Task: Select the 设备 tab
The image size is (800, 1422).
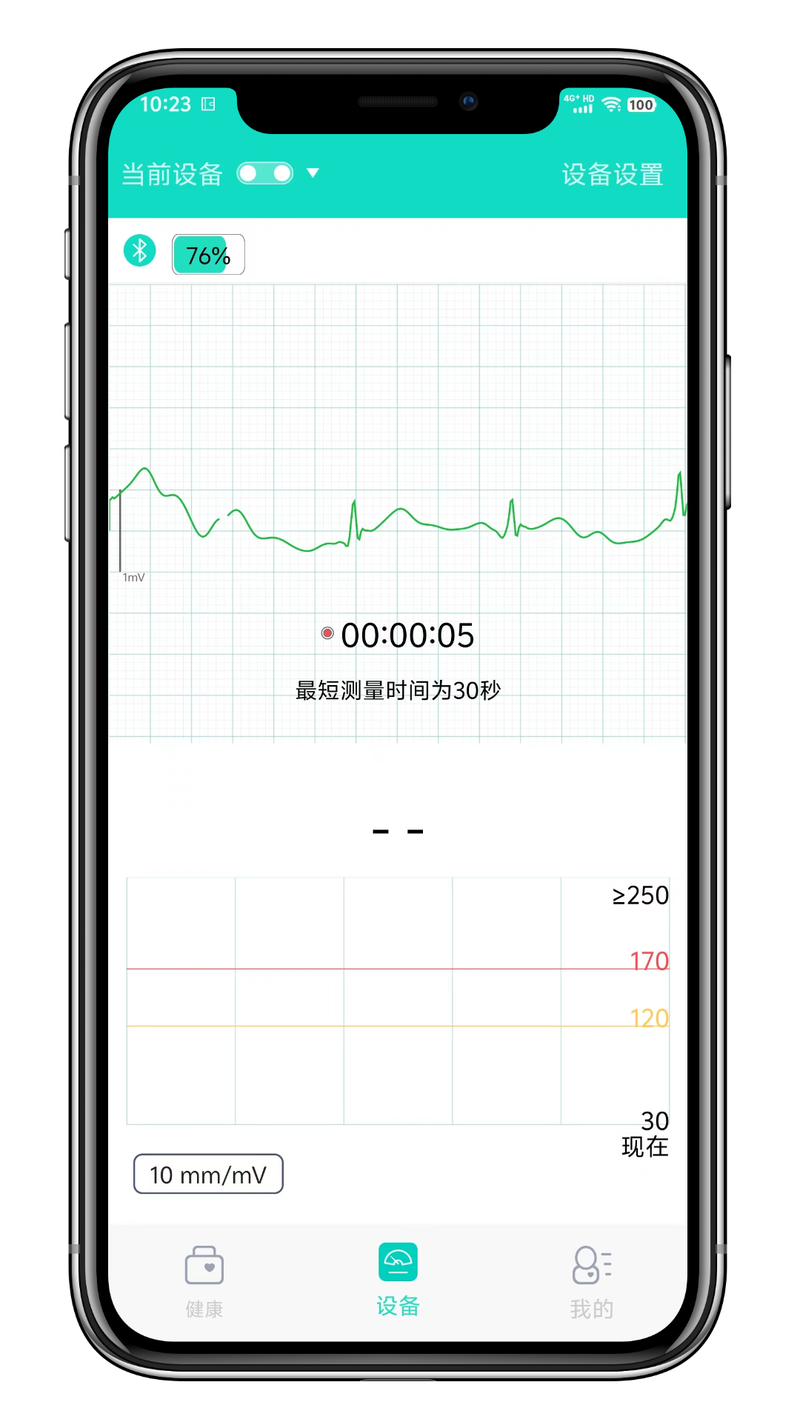Action: (x=398, y=1280)
